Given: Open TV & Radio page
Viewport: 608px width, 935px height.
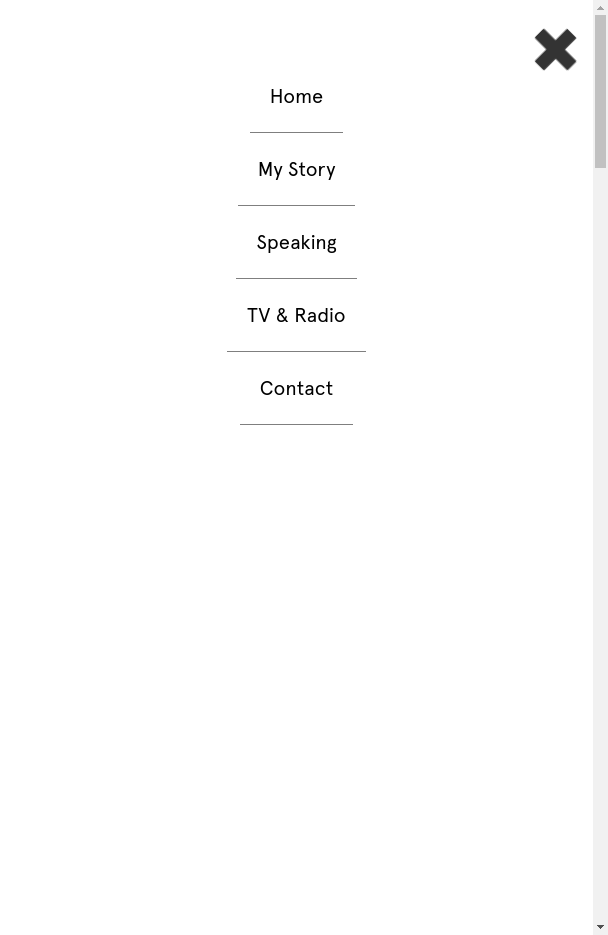Looking at the screenshot, I should pyautogui.click(x=296, y=315).
